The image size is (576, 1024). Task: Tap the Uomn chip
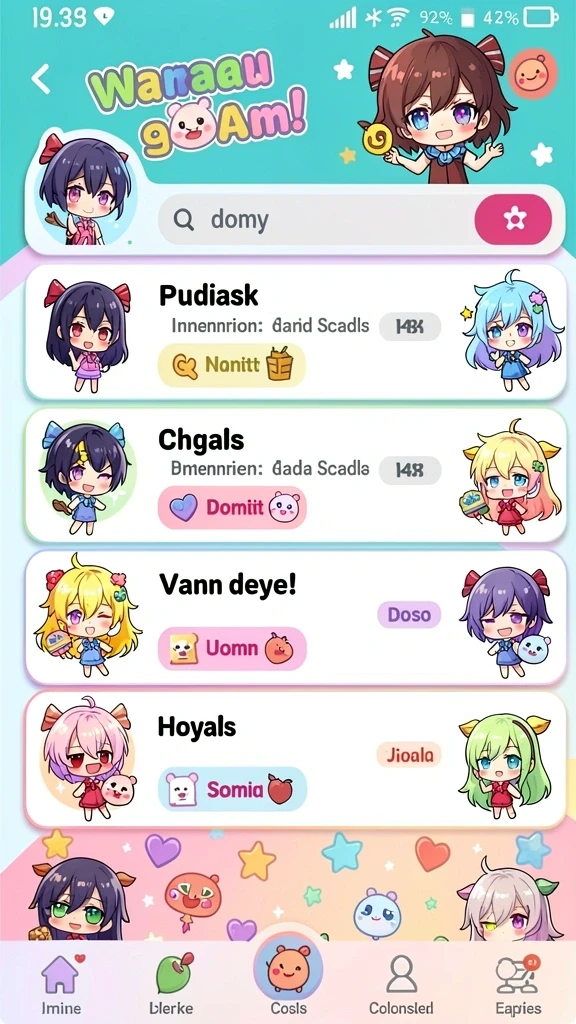tap(232, 648)
